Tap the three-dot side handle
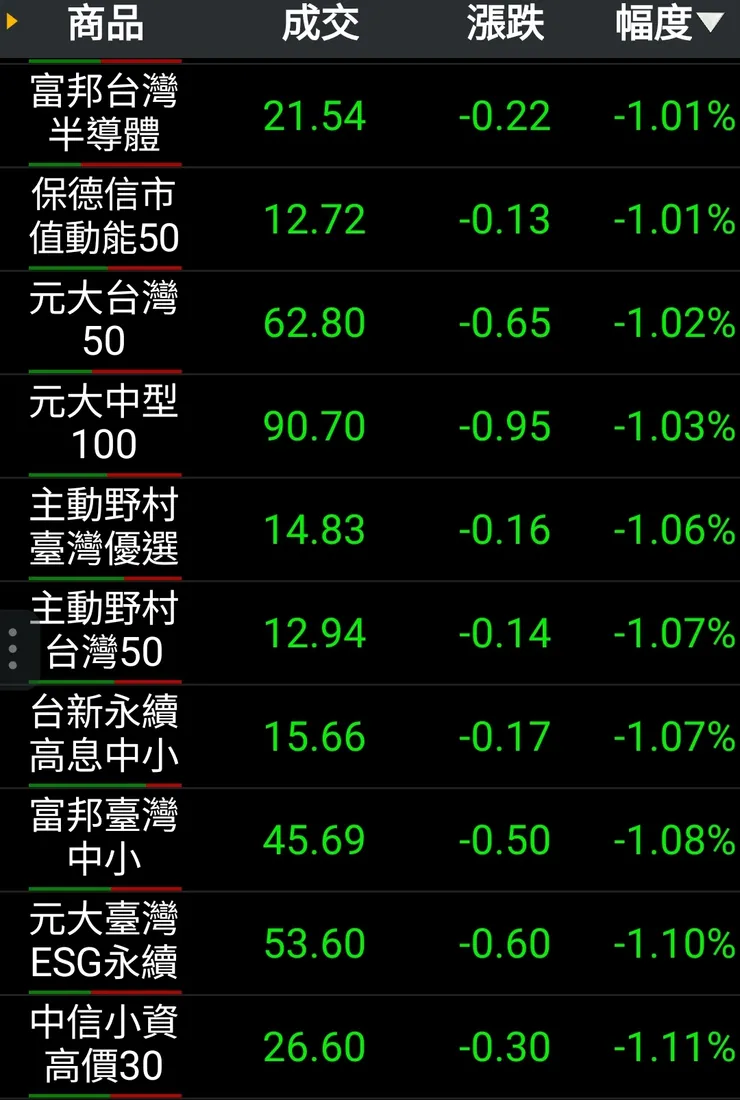Viewport: 740px width, 1100px height. pos(12,649)
